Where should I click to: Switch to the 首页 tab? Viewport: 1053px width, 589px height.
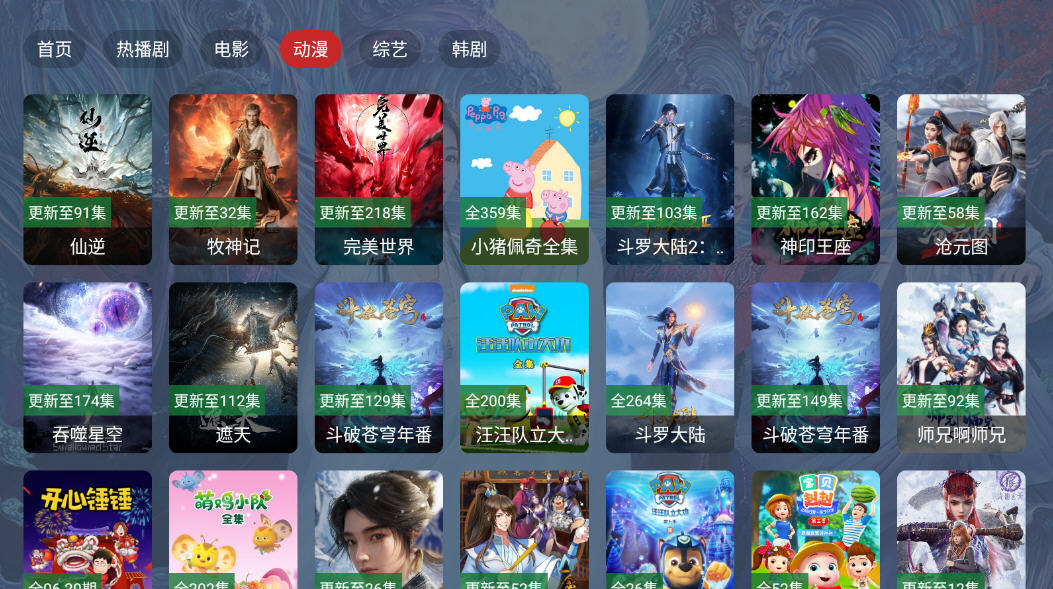coord(54,49)
